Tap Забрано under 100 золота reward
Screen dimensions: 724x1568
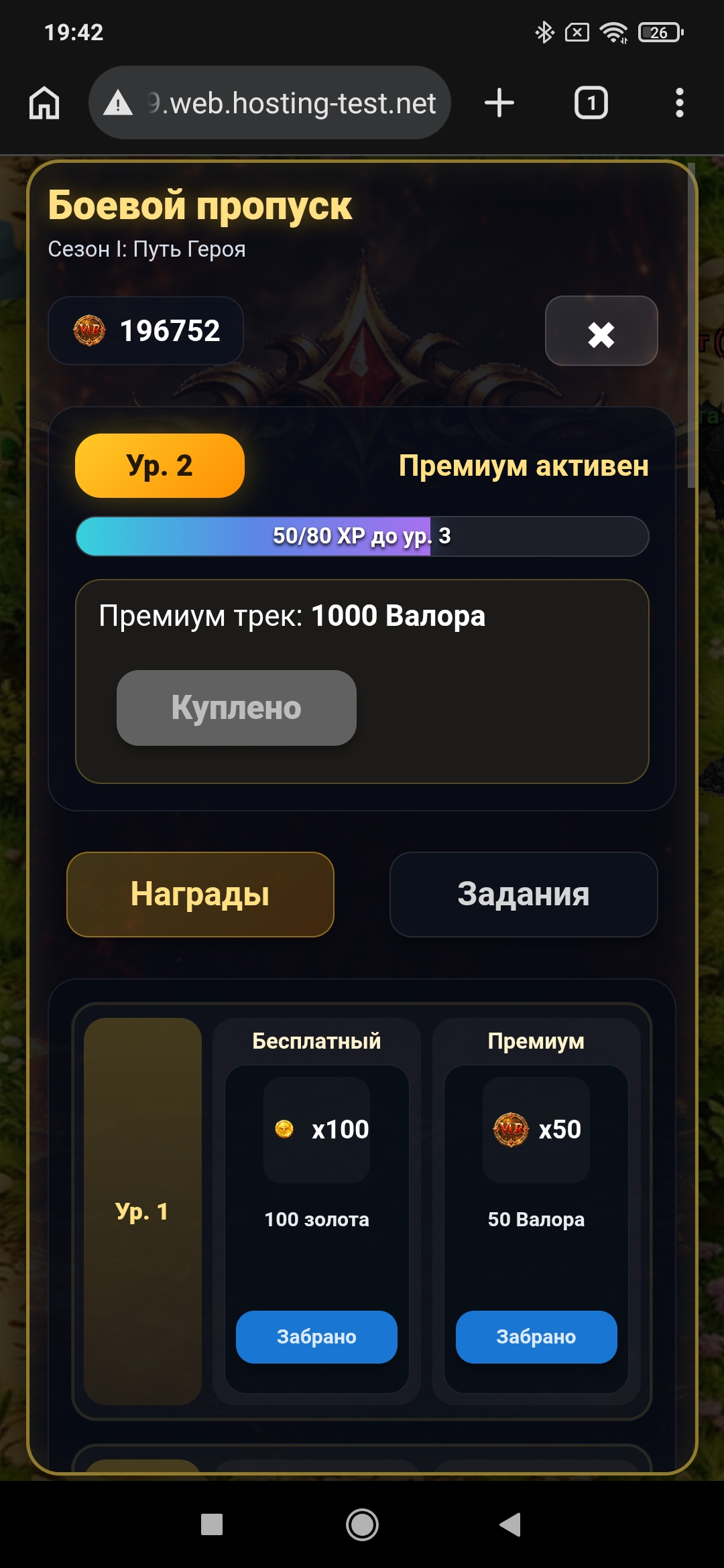[x=316, y=1337]
